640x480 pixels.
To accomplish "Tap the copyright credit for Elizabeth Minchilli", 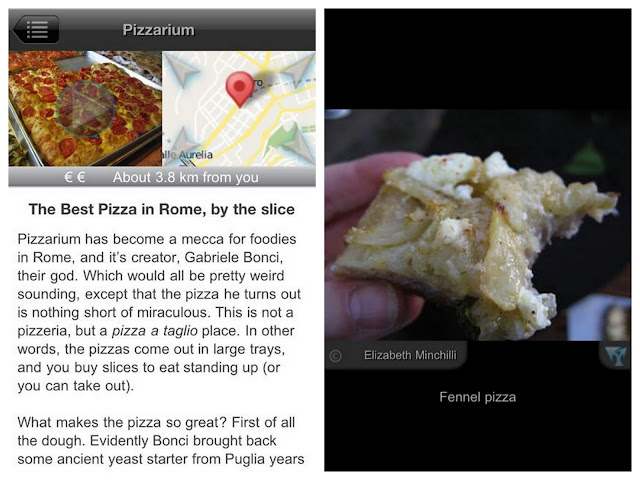I will 396,356.
